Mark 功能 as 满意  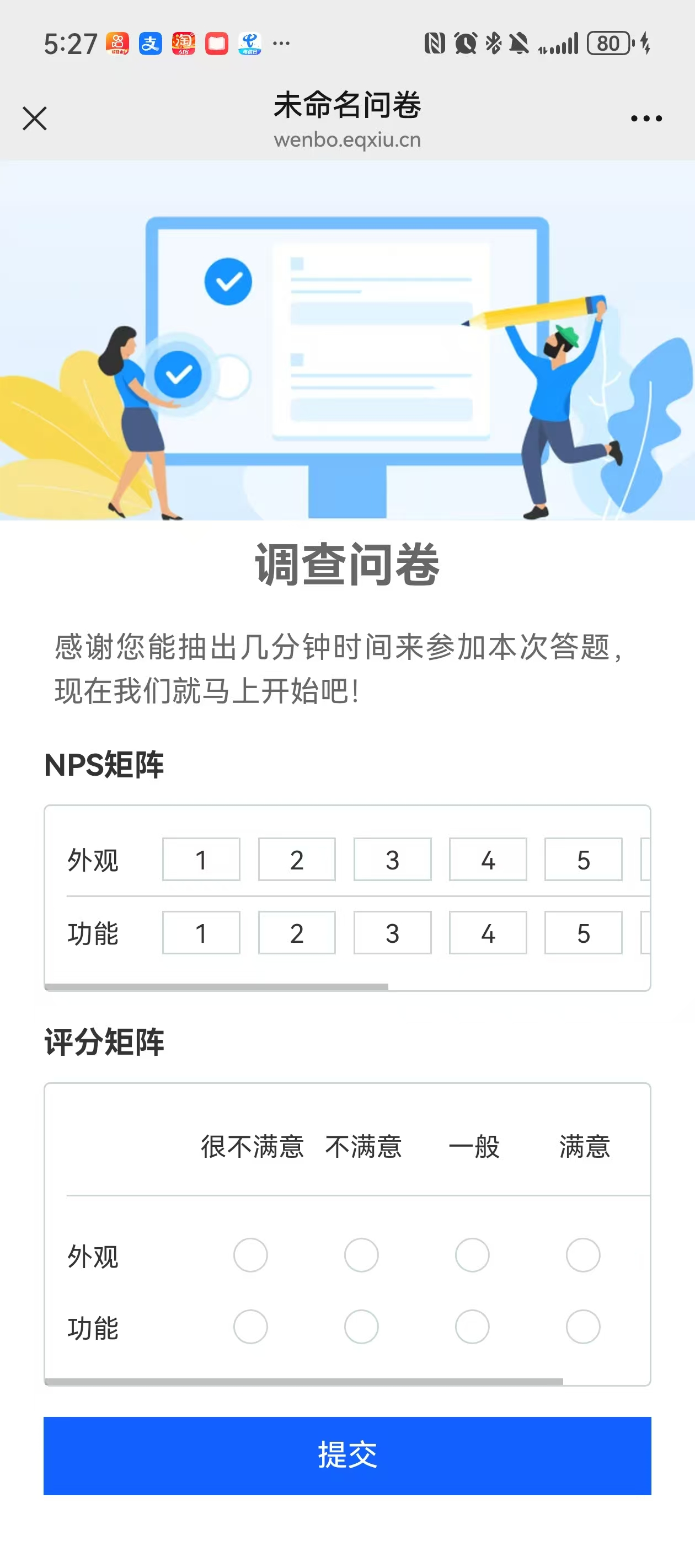583,1327
